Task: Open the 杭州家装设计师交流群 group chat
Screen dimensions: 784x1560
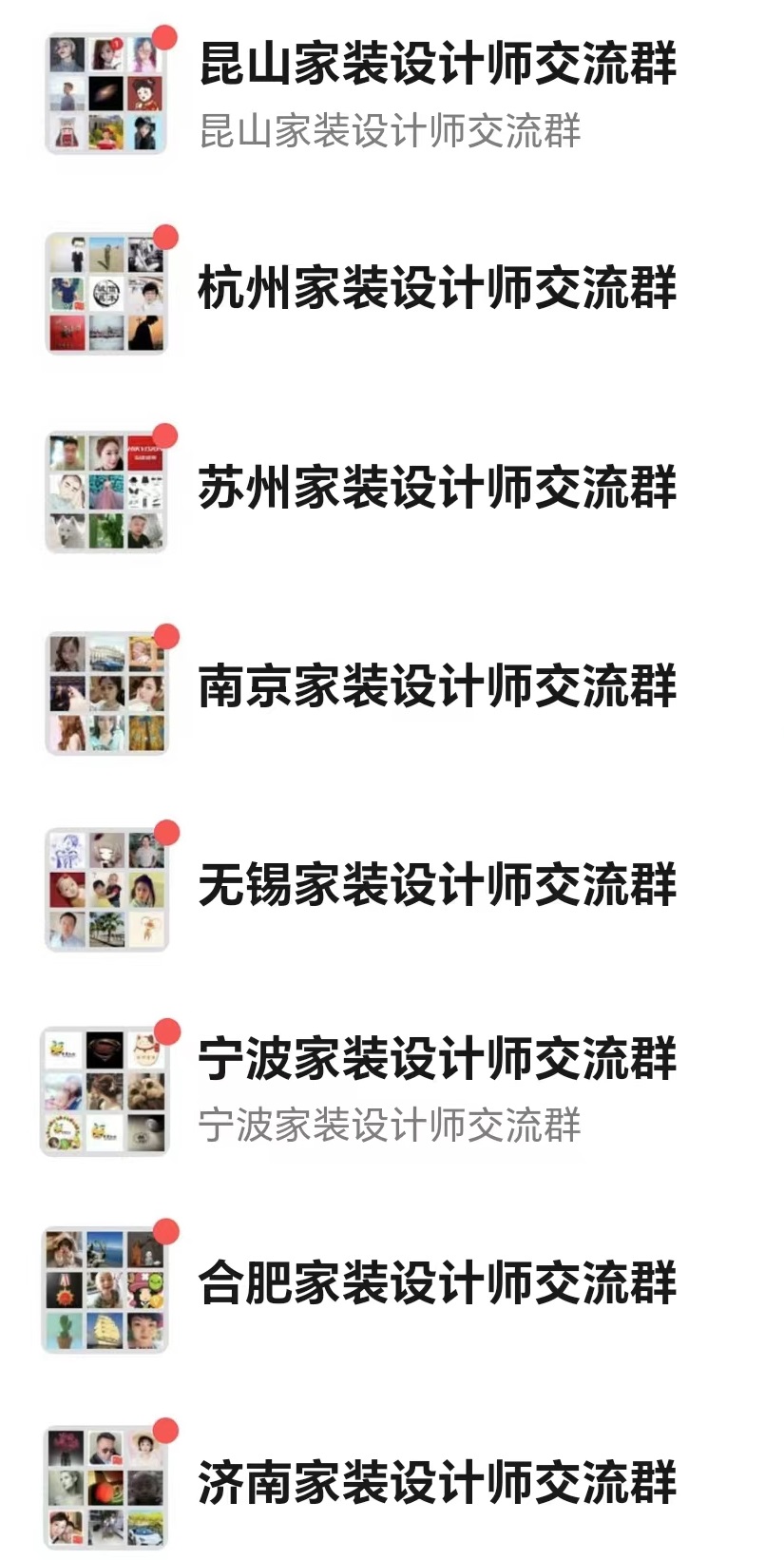Action: point(436,288)
